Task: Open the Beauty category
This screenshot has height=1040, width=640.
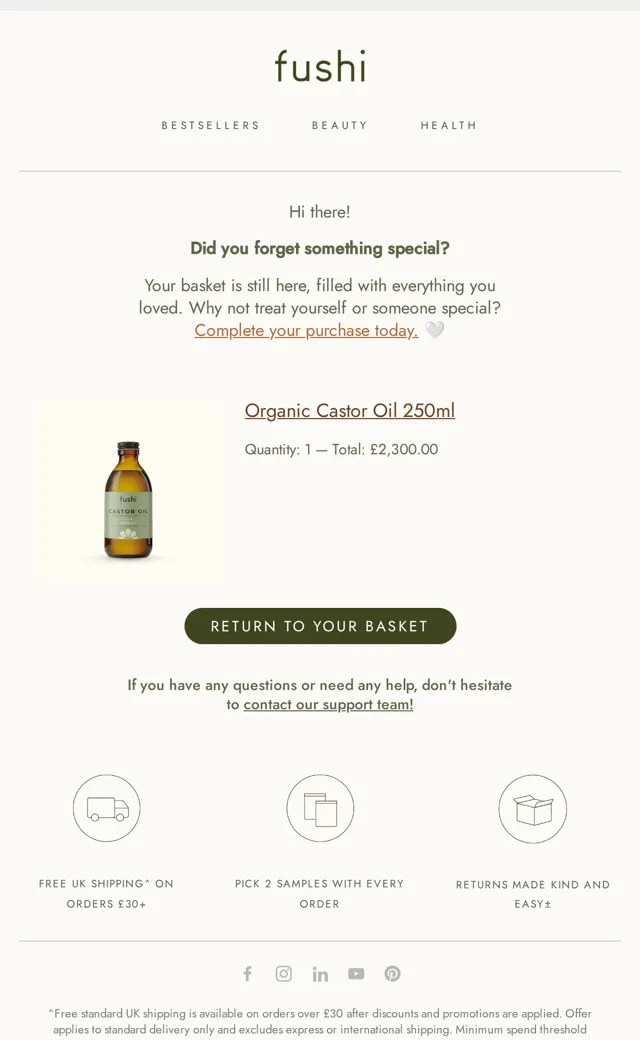Action: [340, 125]
